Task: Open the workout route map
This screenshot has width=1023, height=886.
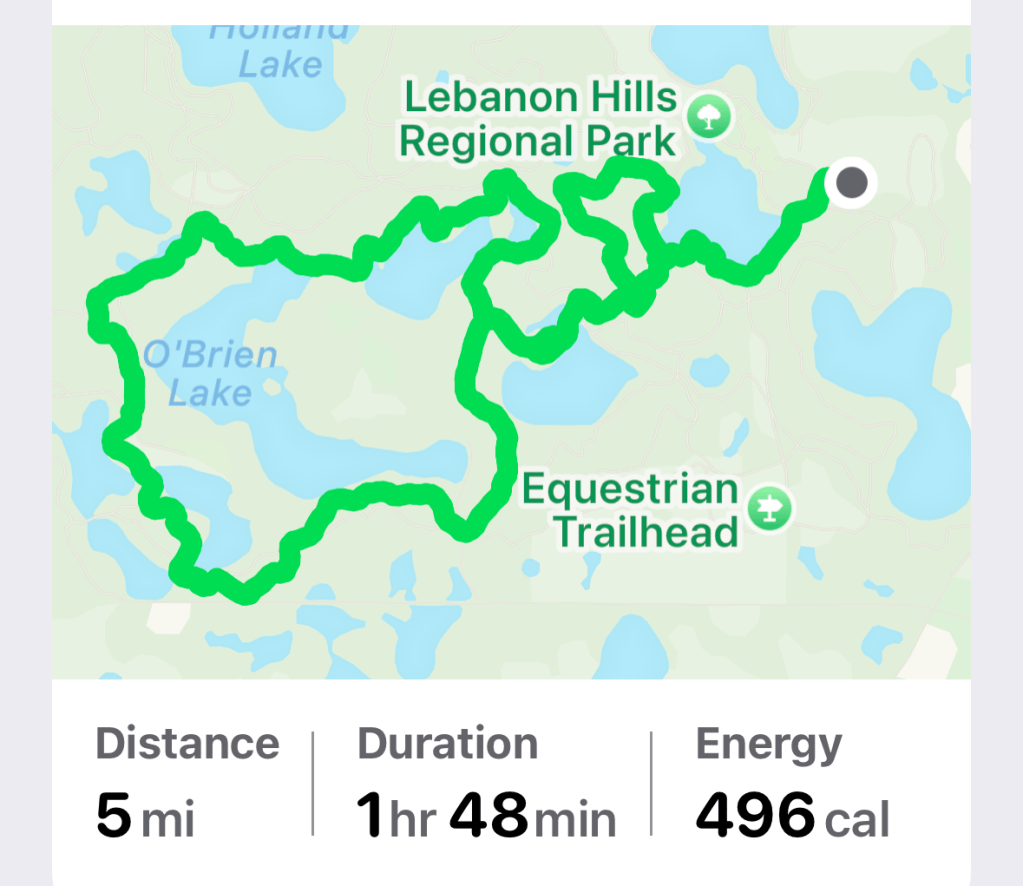Action: (511, 352)
